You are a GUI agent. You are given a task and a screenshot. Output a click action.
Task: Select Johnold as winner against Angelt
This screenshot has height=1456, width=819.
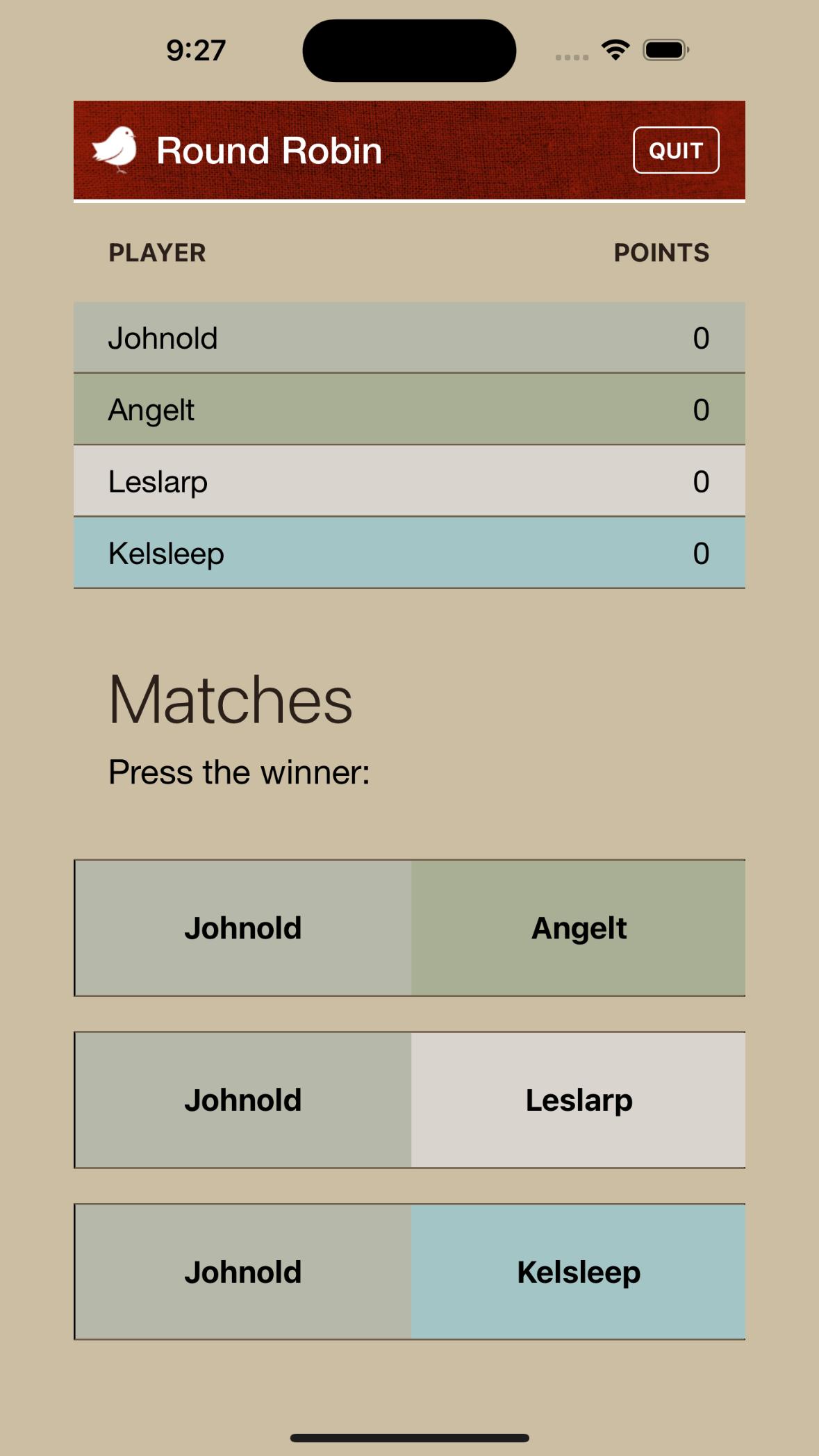click(243, 928)
